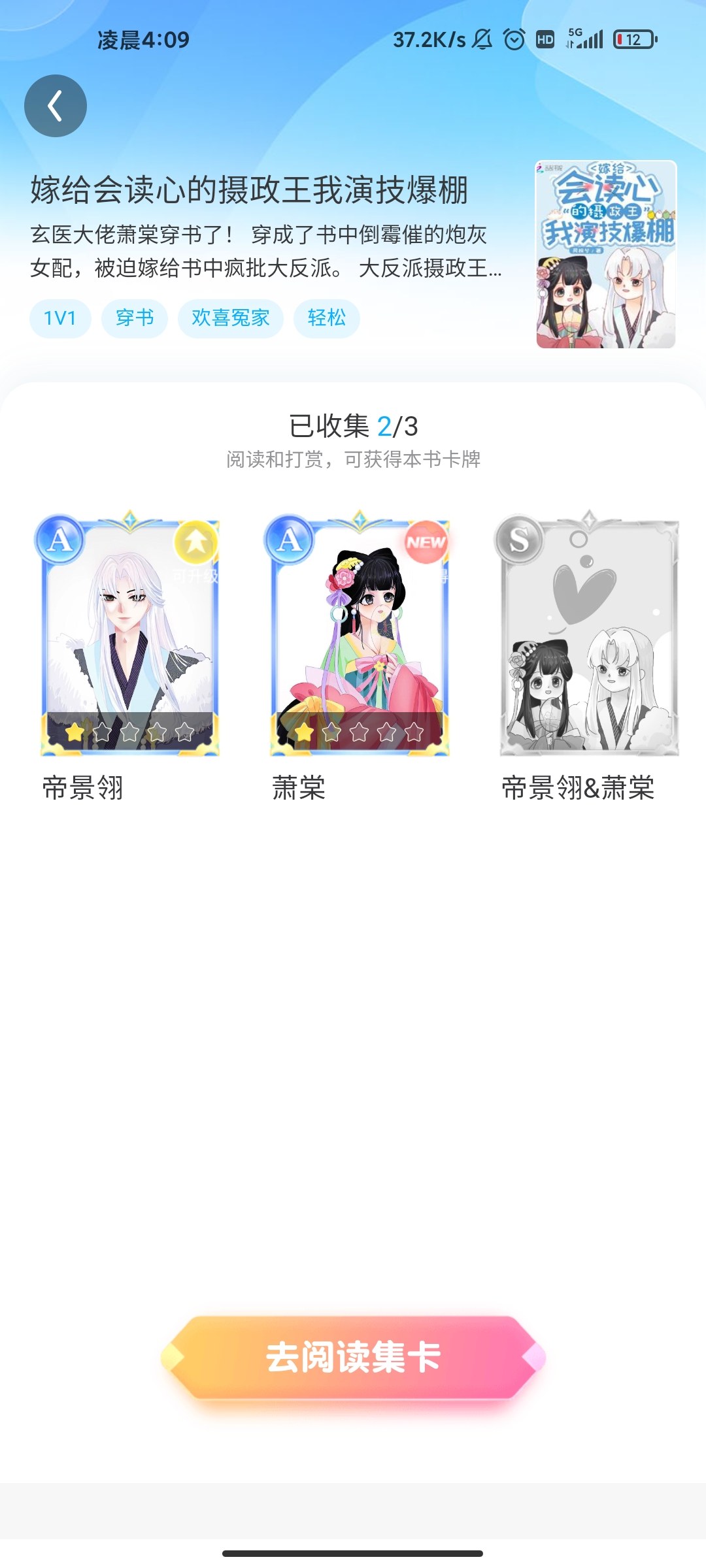Image resolution: width=706 pixels, height=1568 pixels.
Task: Select the 1V1 tag chip
Action: (x=60, y=319)
